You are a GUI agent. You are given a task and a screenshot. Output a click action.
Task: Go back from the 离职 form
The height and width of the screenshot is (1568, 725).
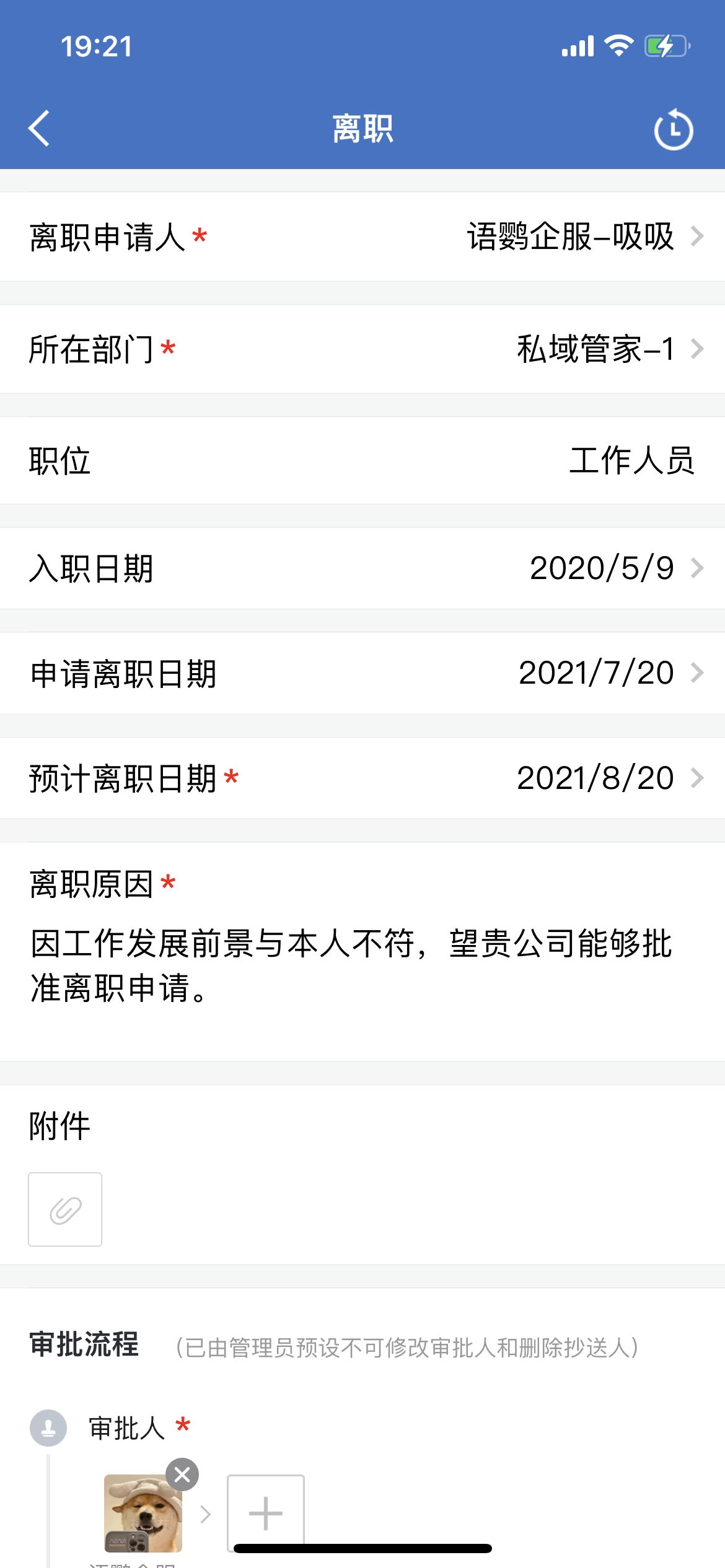(x=39, y=129)
